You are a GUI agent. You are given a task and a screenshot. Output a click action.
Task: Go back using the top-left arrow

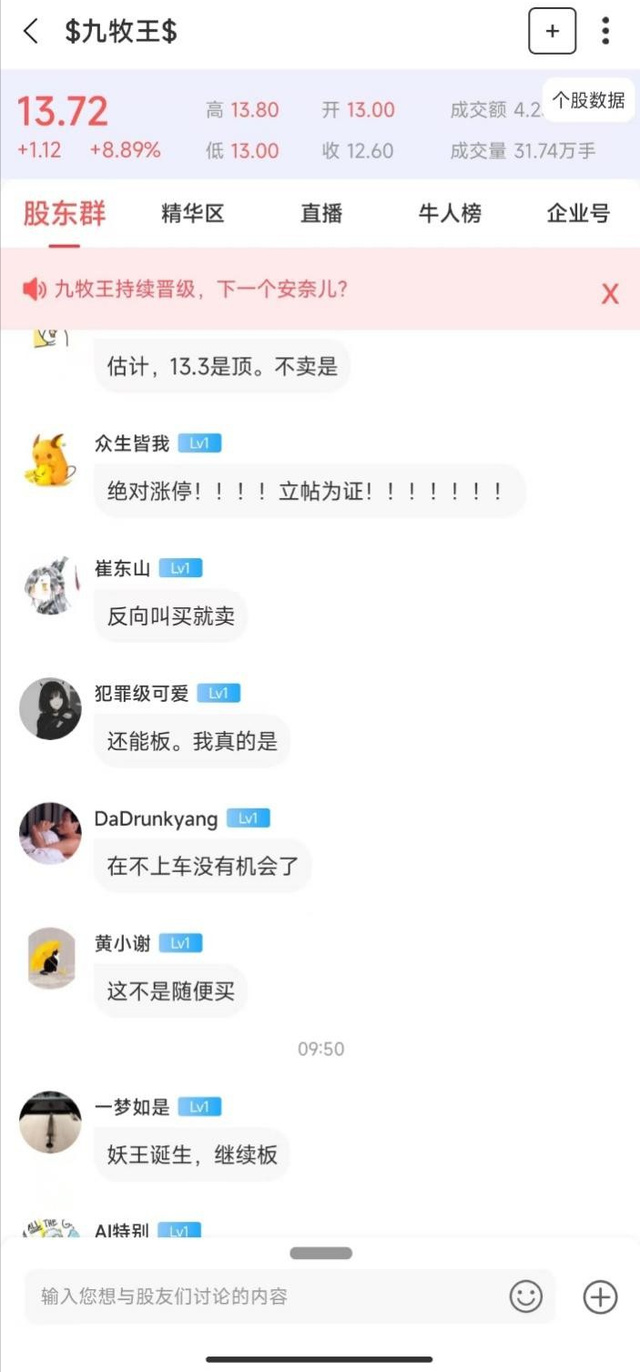pos(31,31)
